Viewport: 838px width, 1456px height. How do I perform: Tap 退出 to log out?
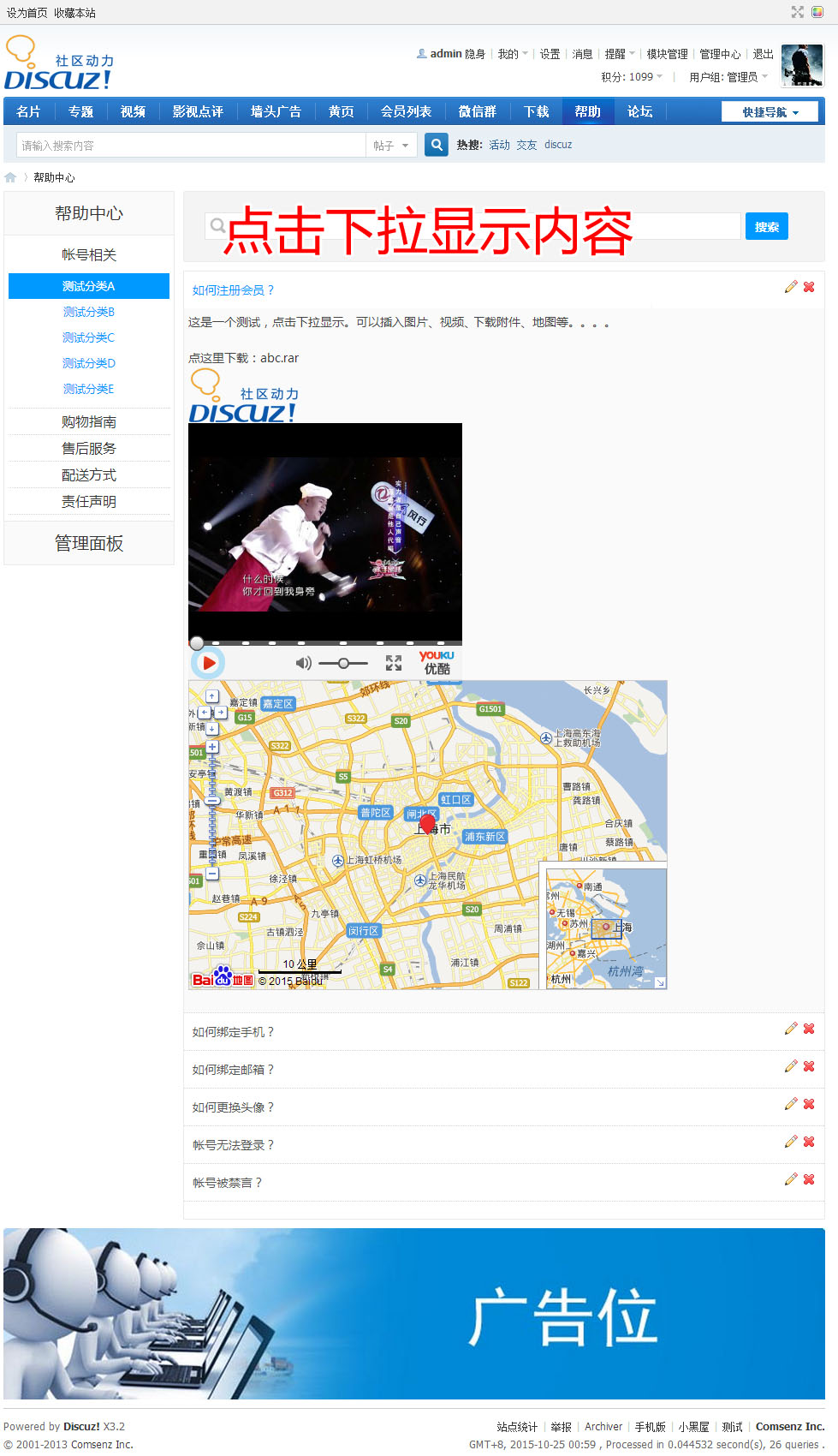[763, 54]
